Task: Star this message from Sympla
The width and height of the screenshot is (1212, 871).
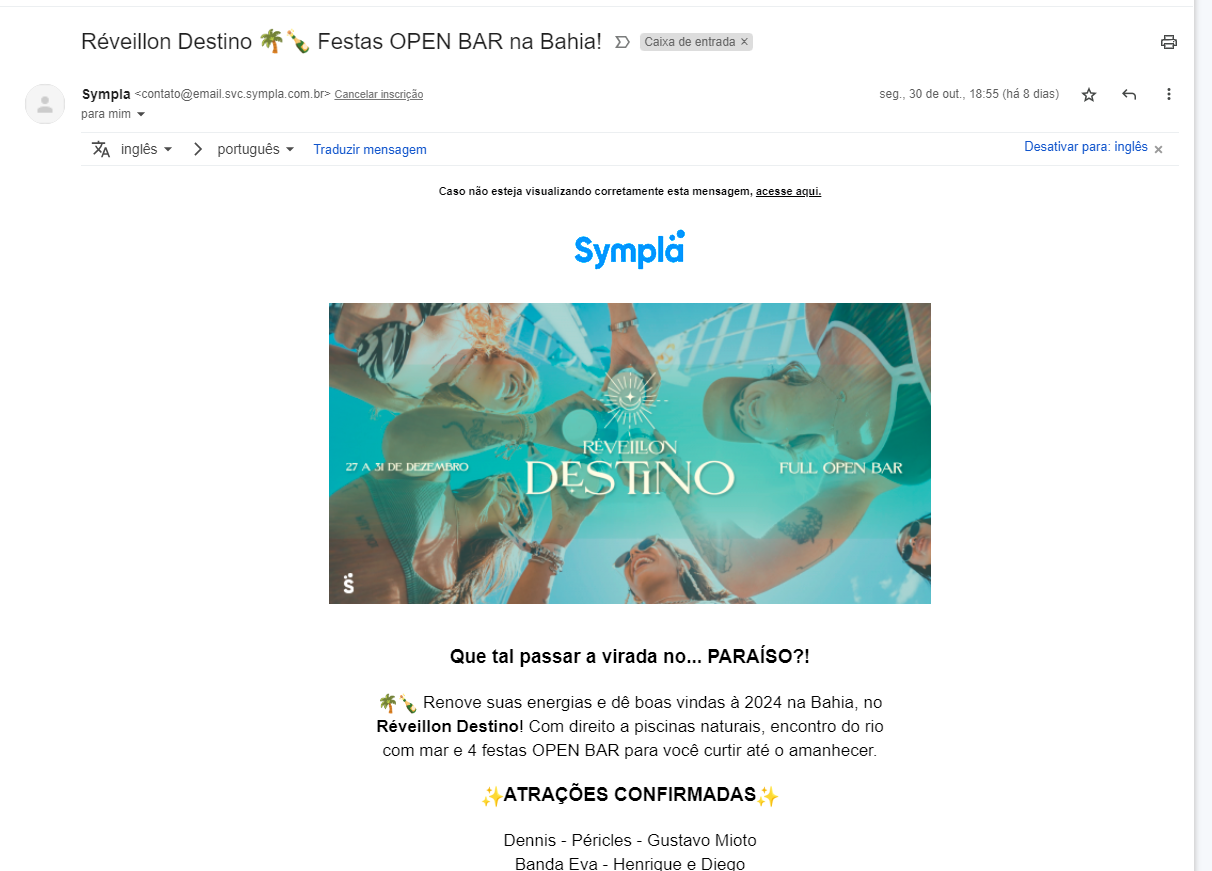Action: (x=1089, y=95)
